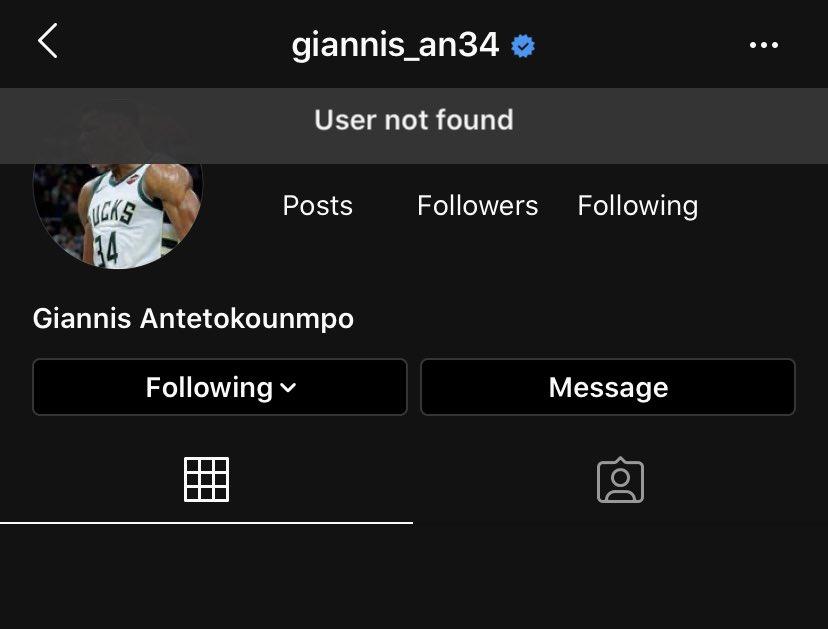
Task: Open the Following dropdown button
Action: click(x=220, y=387)
